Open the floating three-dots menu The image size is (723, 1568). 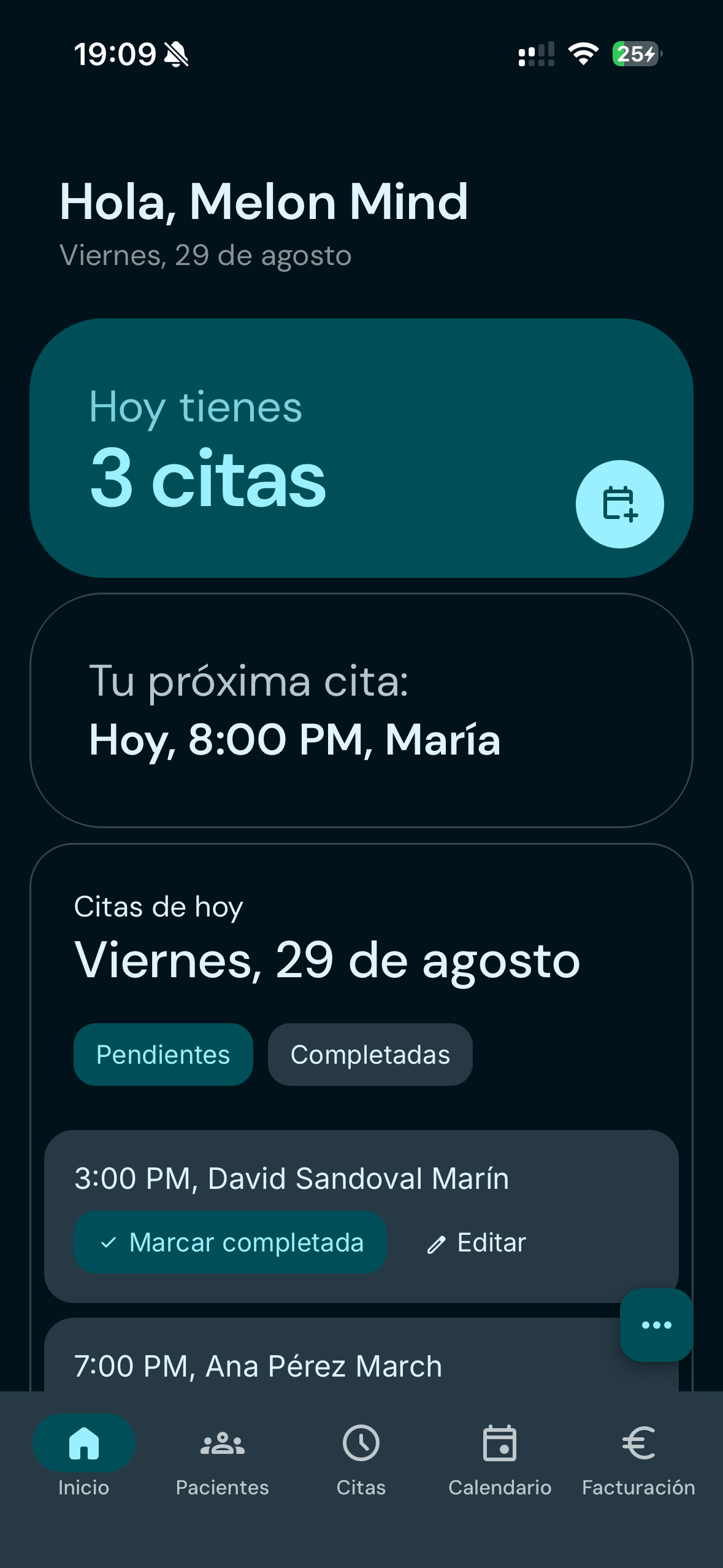coord(656,1324)
